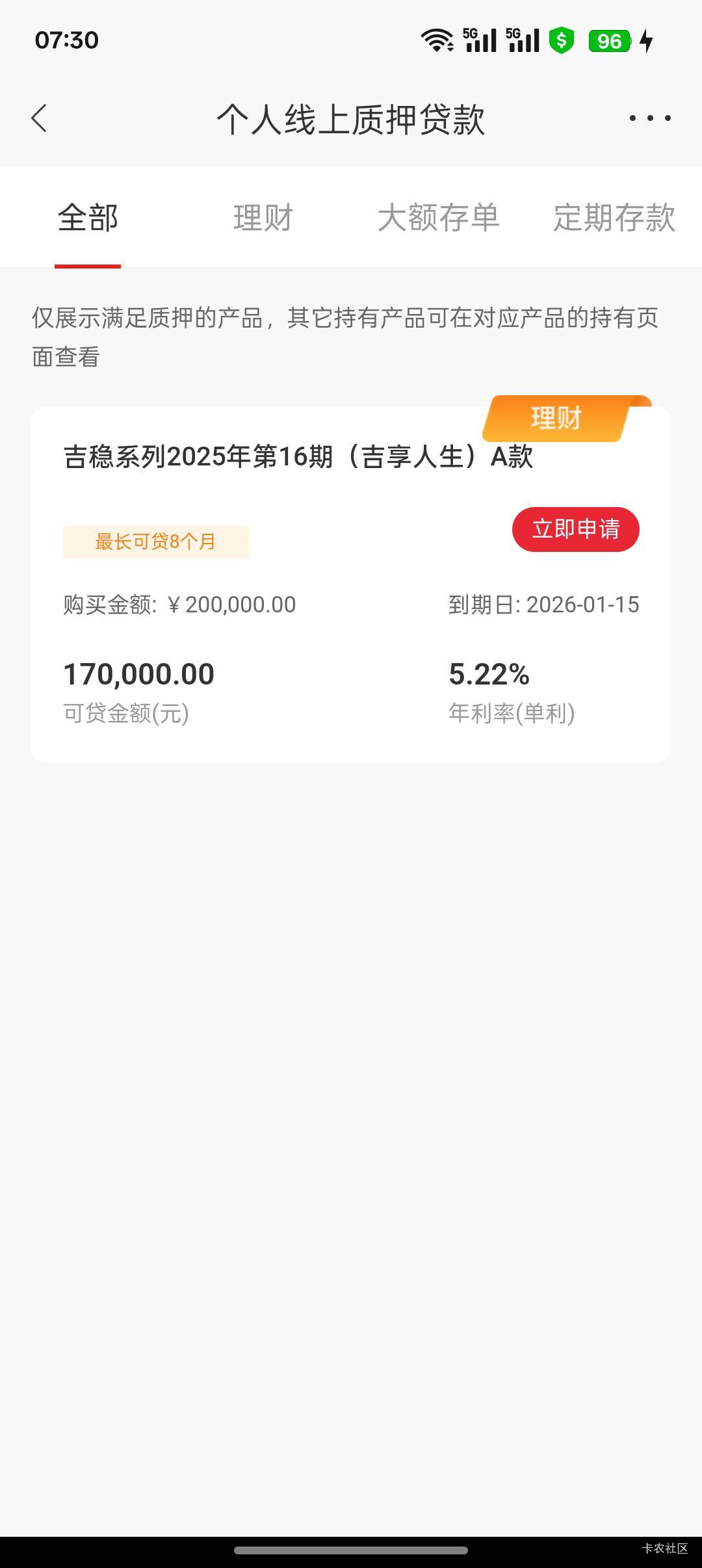Switch to the 理财 tab
The height and width of the screenshot is (1568, 702).
(x=263, y=218)
